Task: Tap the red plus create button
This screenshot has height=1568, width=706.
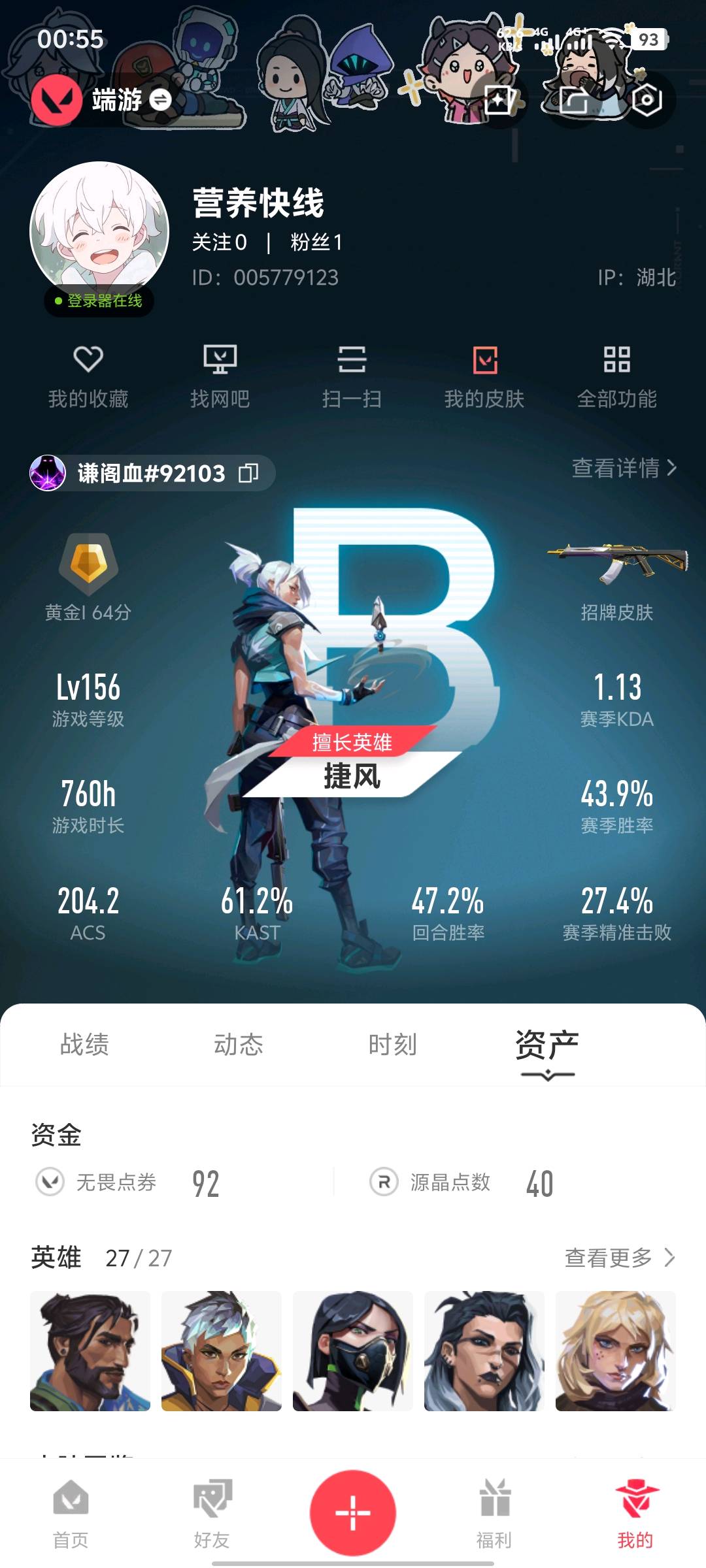Action: pos(353,1512)
